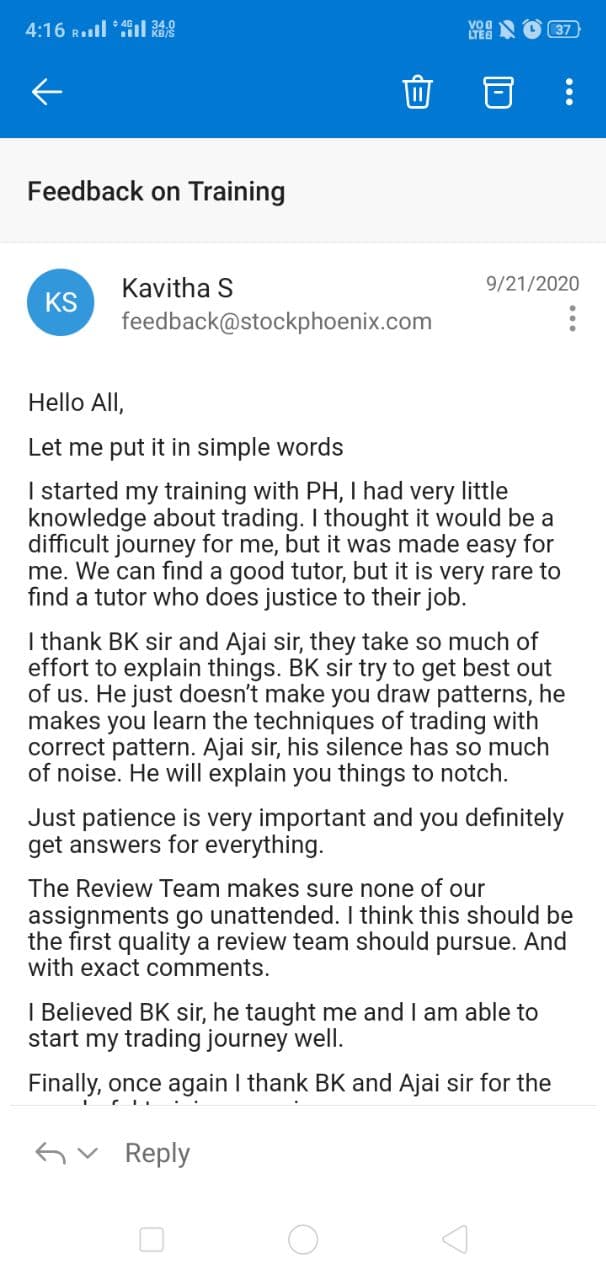Tap the KS sender avatar

point(61,303)
